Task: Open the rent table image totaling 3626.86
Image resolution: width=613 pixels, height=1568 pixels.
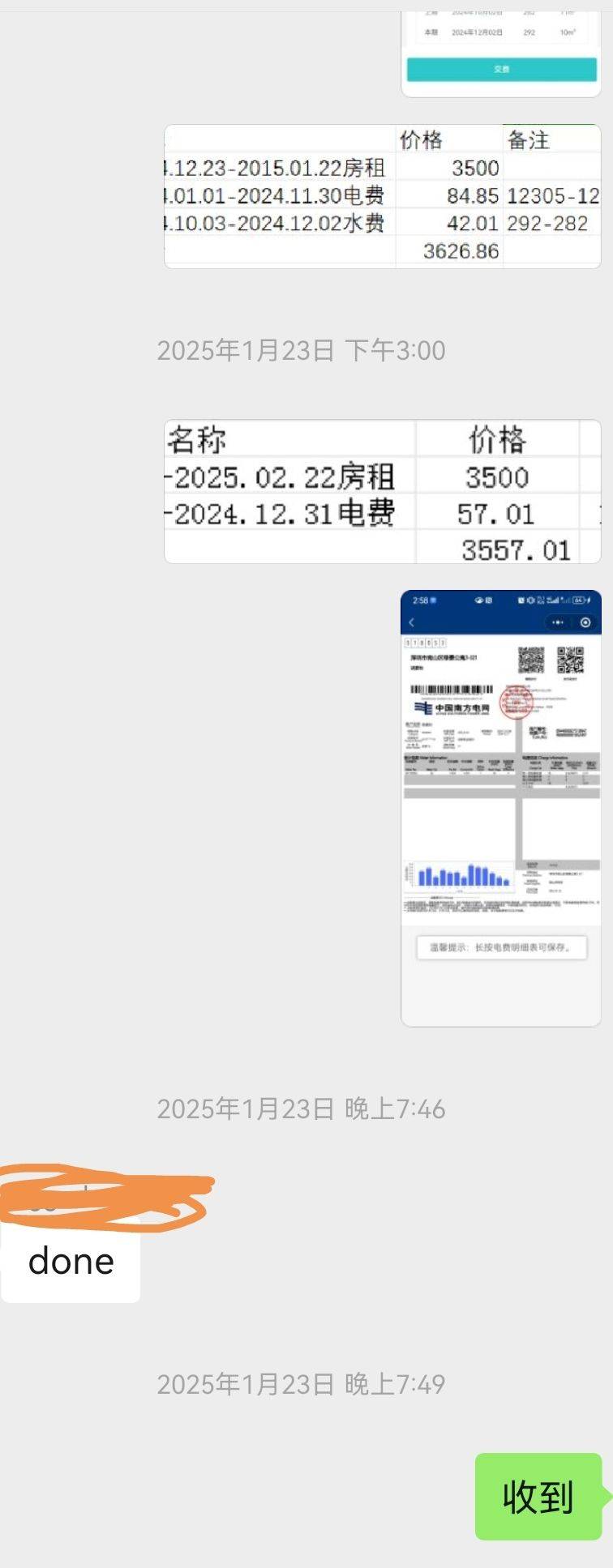Action: (x=382, y=196)
